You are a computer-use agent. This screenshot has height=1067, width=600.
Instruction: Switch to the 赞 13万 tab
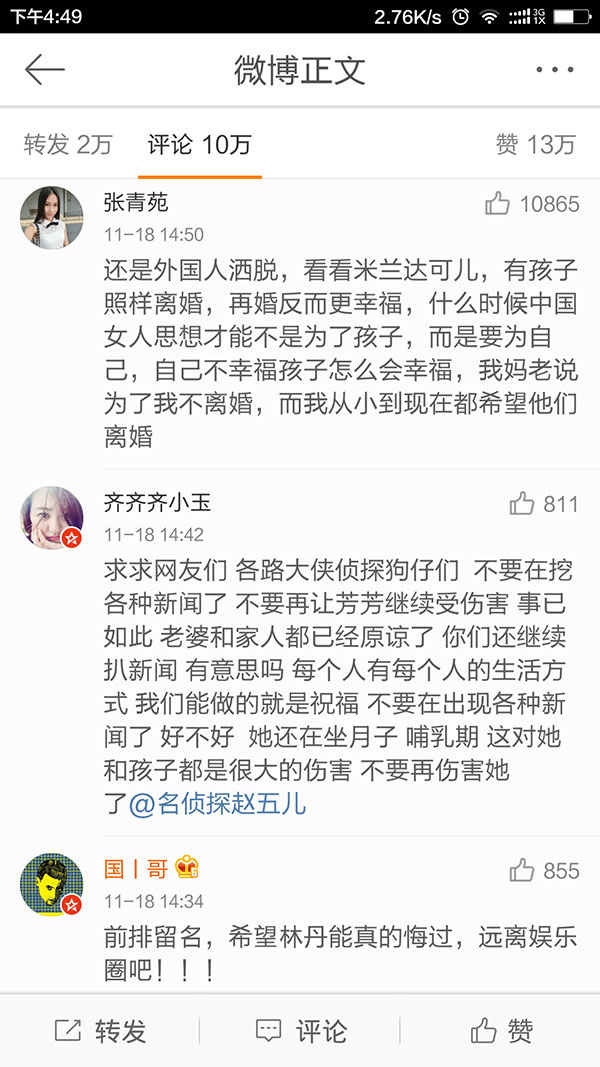coord(535,145)
